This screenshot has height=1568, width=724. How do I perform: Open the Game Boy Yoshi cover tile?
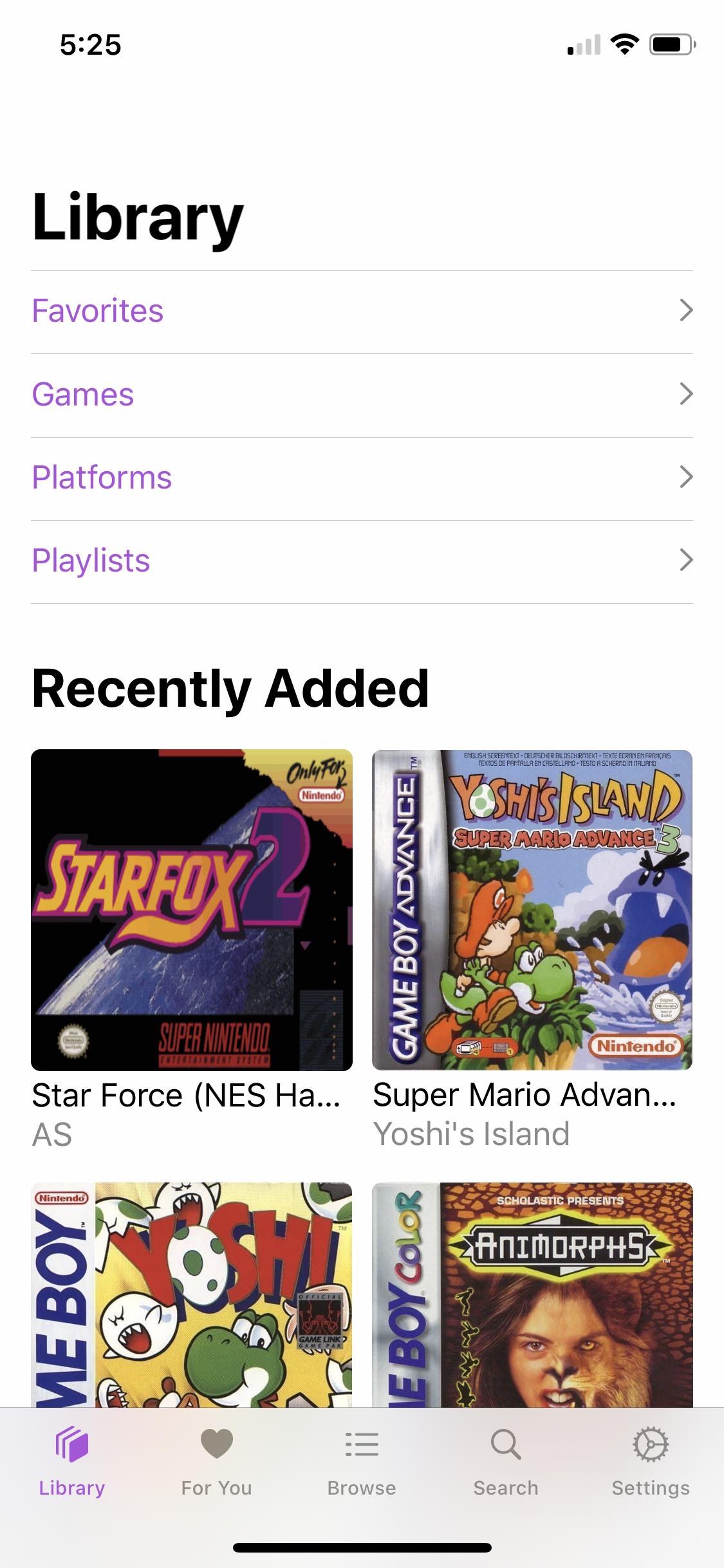pos(192,1294)
